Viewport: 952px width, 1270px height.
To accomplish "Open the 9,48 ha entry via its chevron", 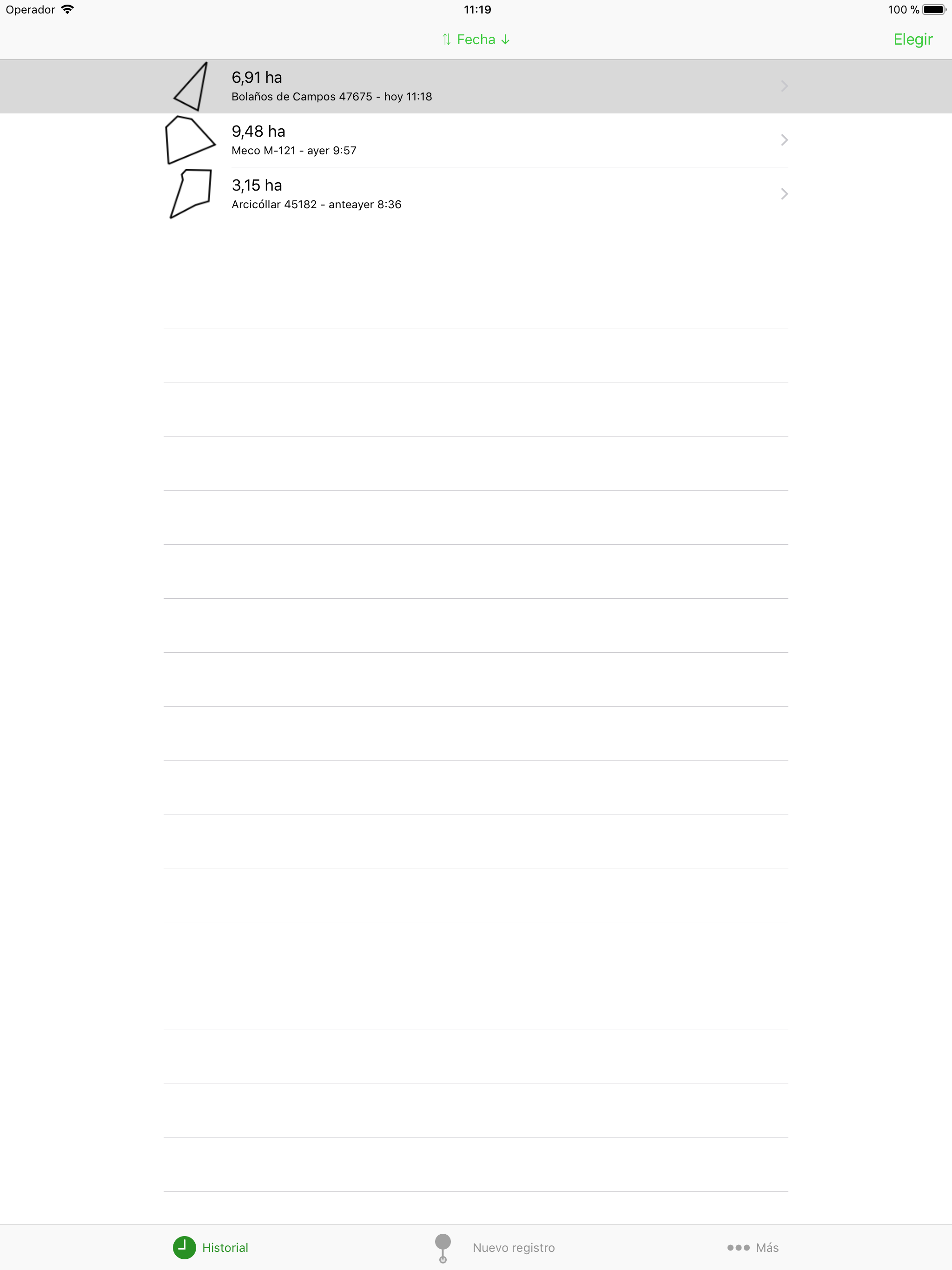I will tap(784, 139).
